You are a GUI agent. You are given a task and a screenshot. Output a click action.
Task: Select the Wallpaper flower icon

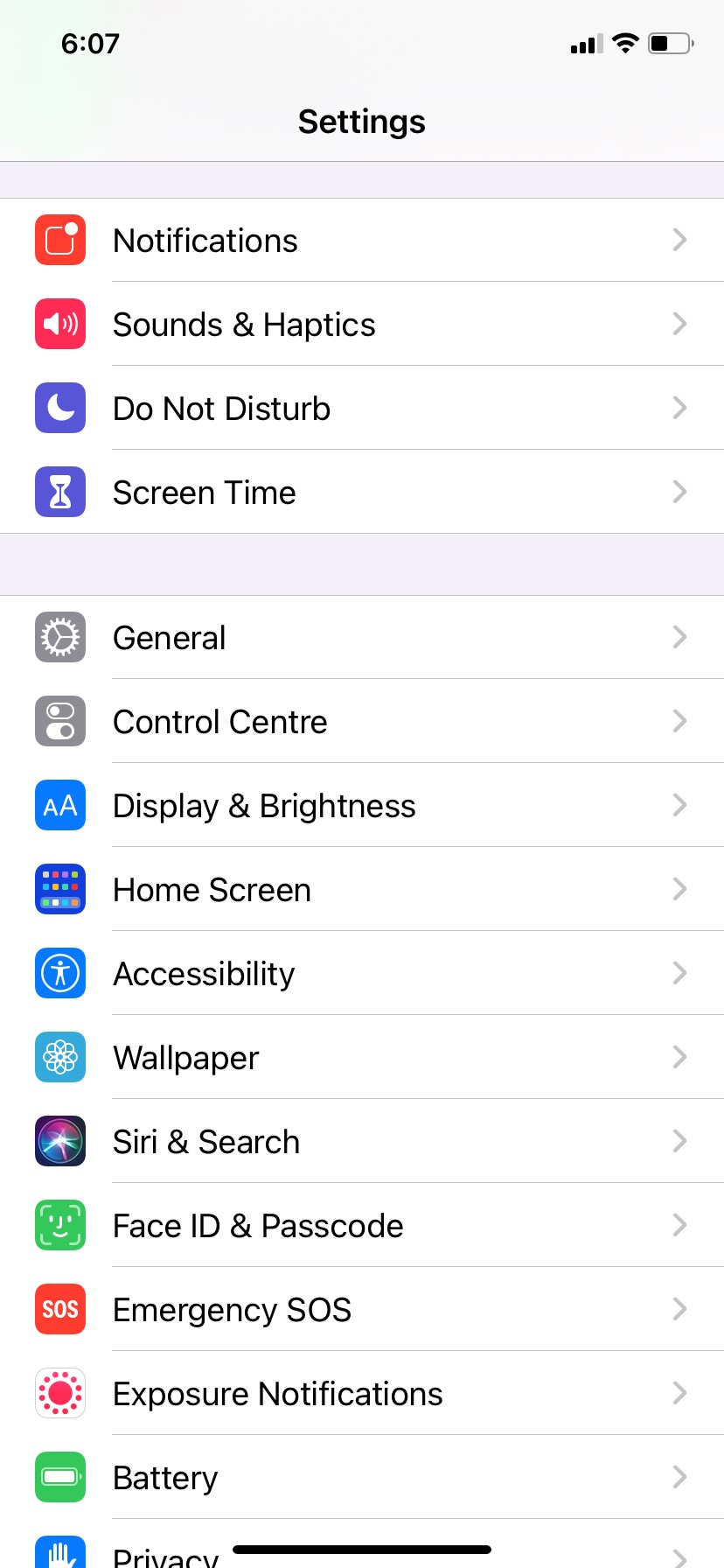coord(59,1057)
